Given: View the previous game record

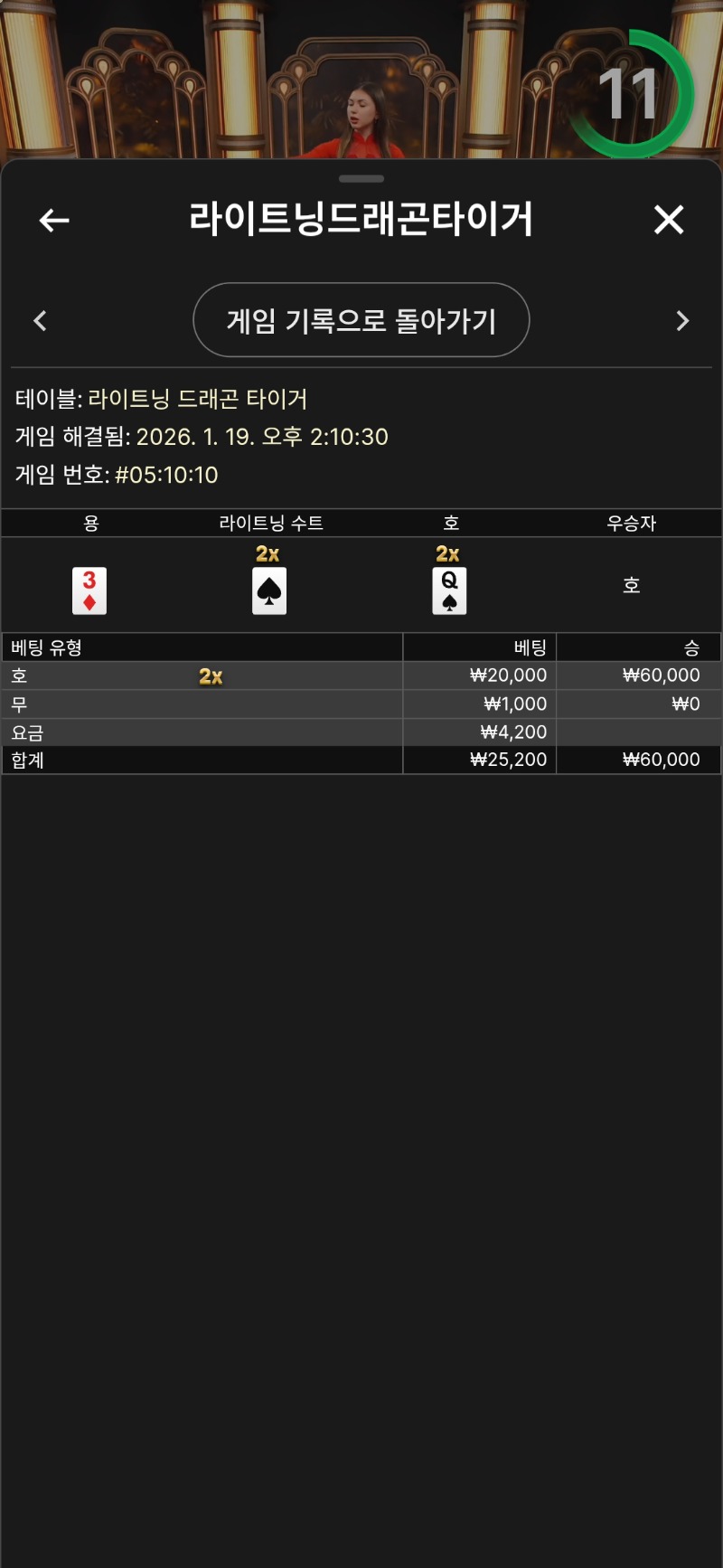Looking at the screenshot, I should coord(40,321).
